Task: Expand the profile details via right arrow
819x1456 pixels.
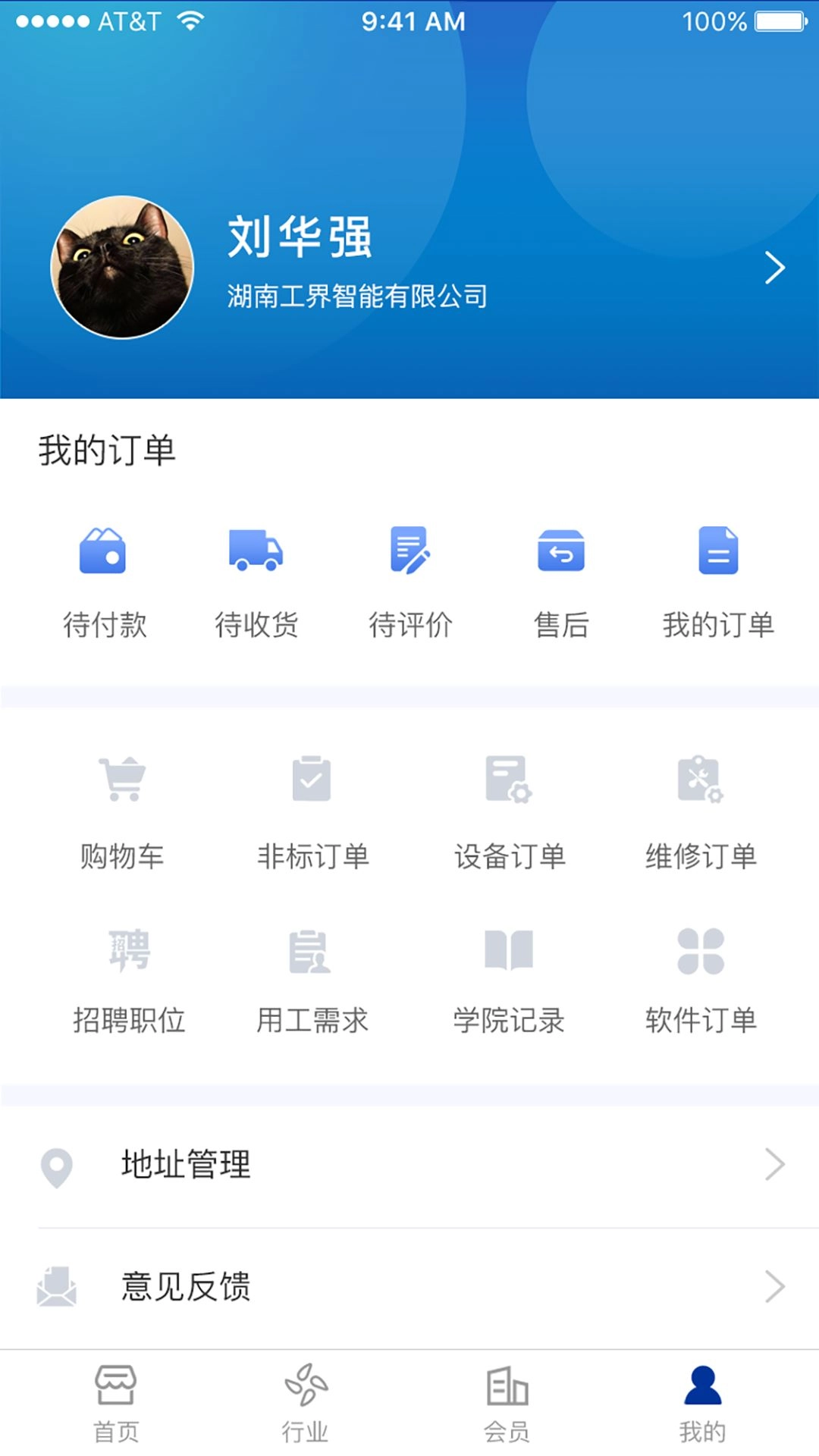Action: pos(775,267)
